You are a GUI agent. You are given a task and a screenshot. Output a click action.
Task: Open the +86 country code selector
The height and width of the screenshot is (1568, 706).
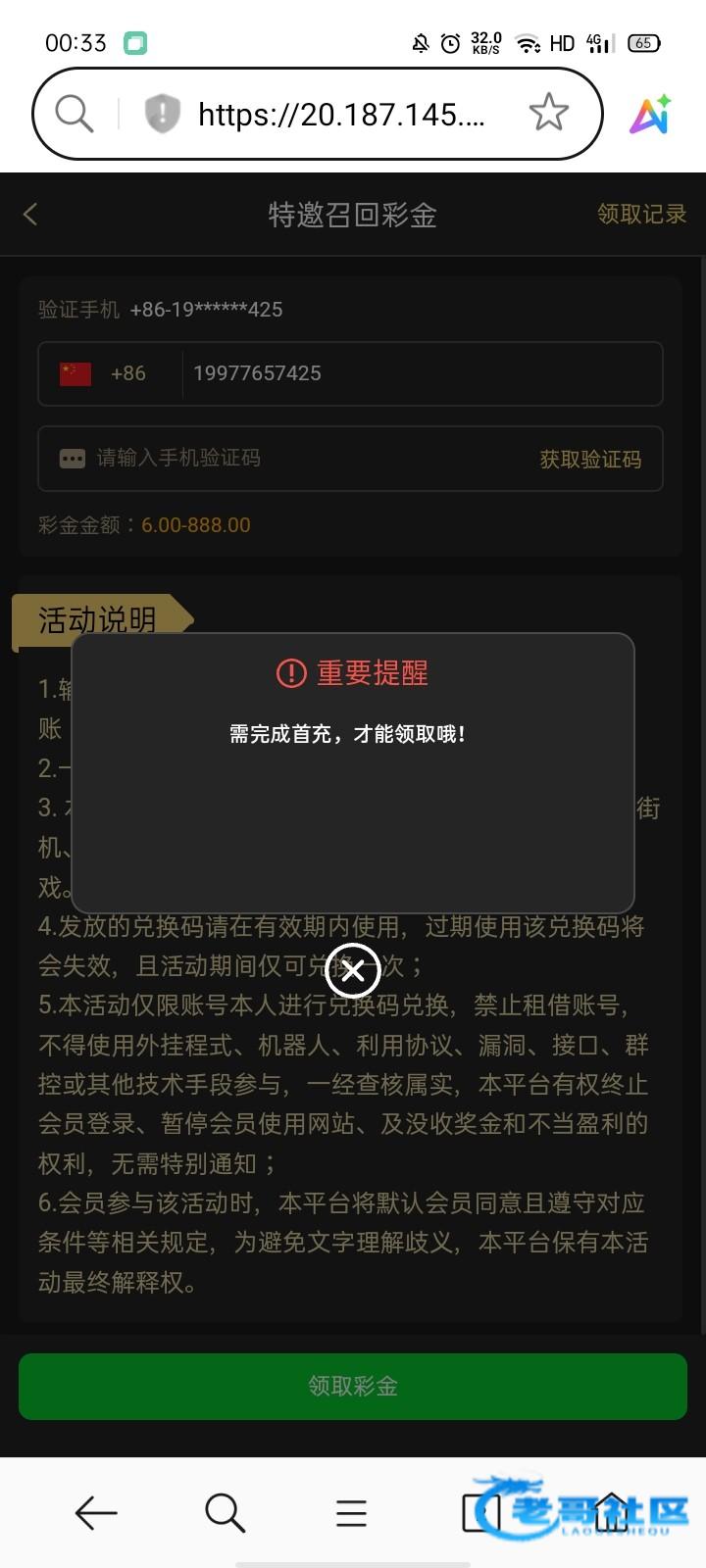108,373
